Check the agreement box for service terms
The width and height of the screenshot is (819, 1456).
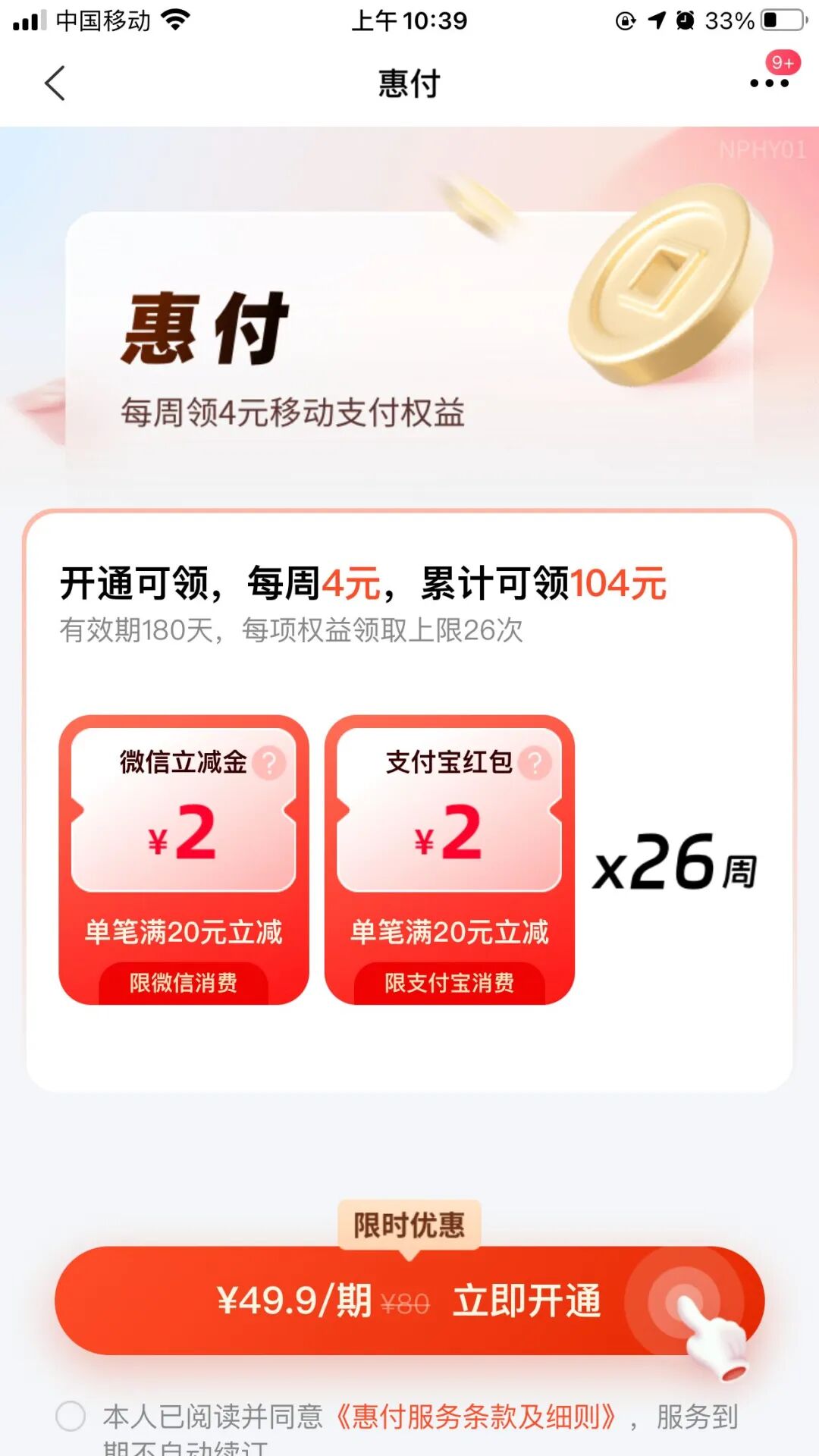pos(71,1416)
